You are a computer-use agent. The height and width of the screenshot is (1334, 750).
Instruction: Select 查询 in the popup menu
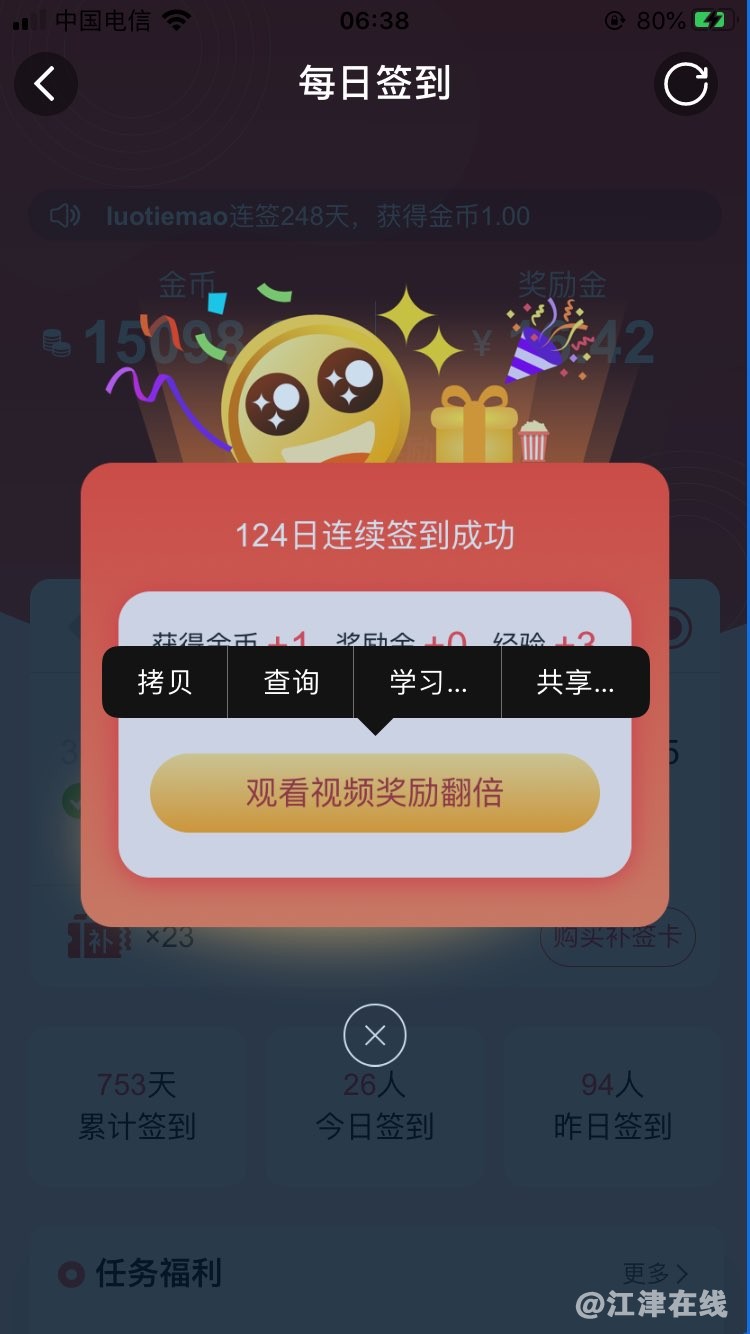291,682
